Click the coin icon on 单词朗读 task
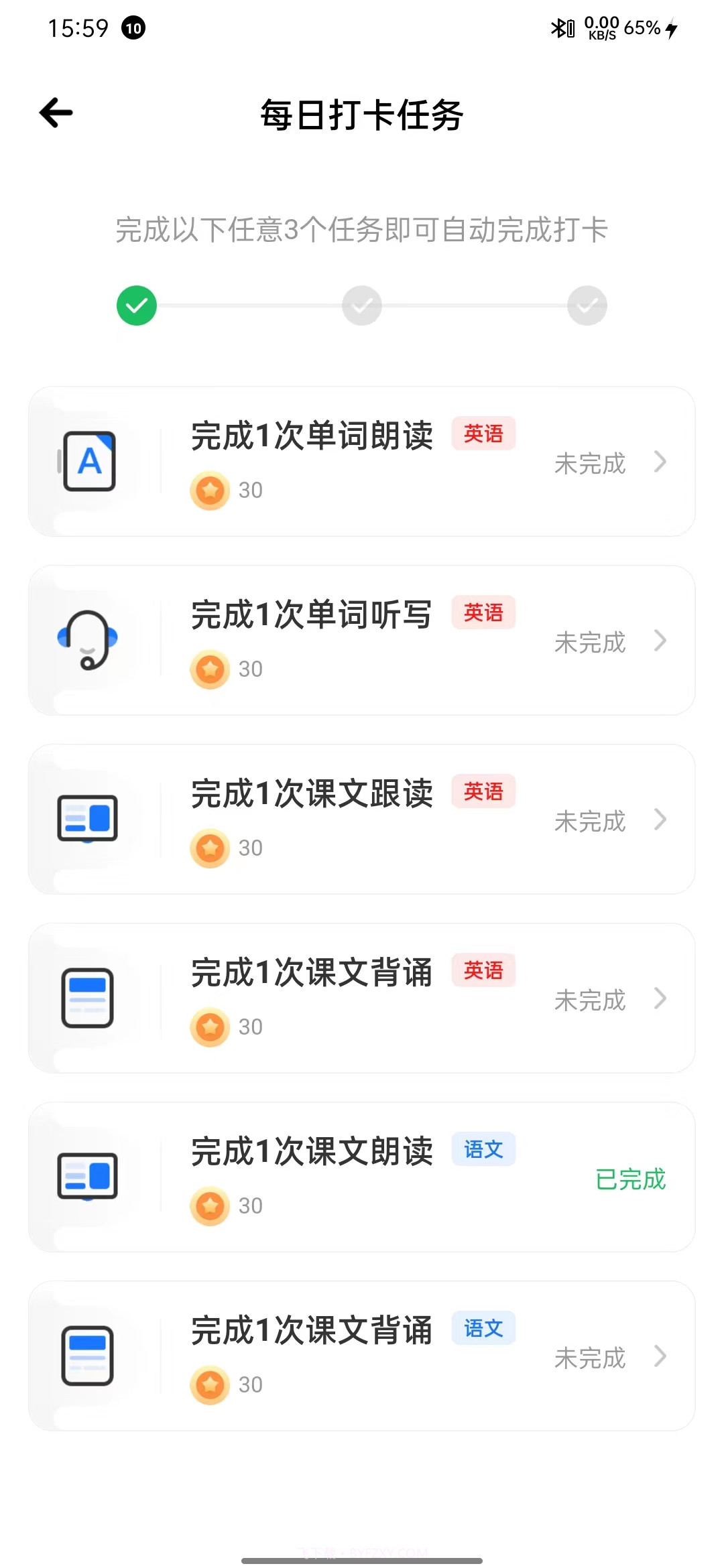 tap(210, 490)
